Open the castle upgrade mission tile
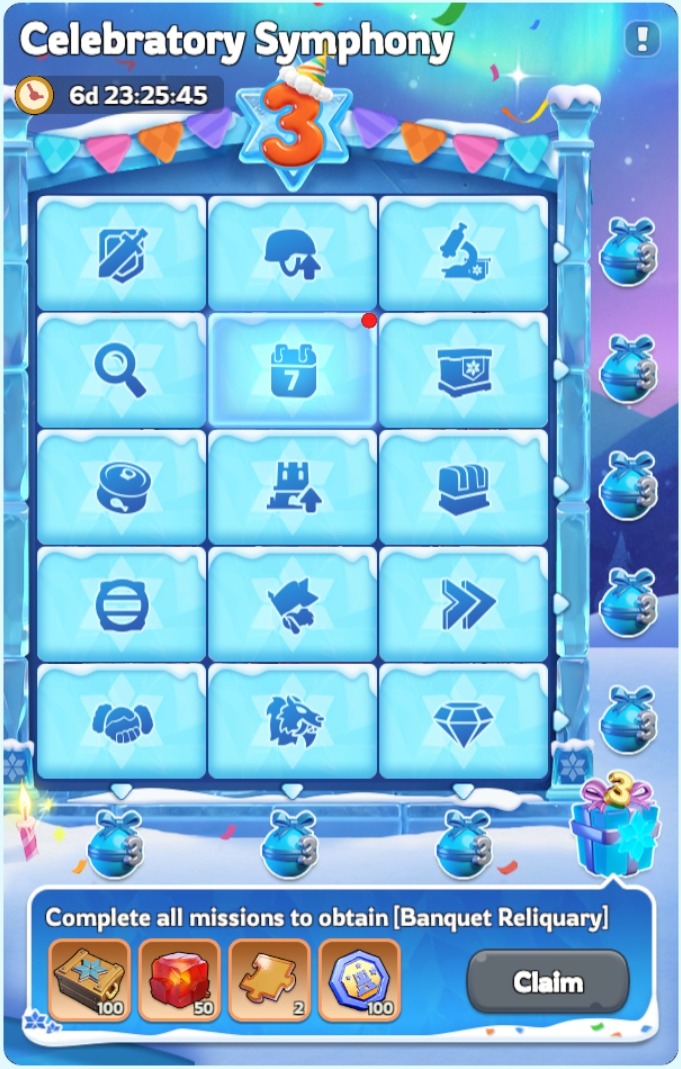Viewport: 681px width, 1069px height. (x=292, y=488)
